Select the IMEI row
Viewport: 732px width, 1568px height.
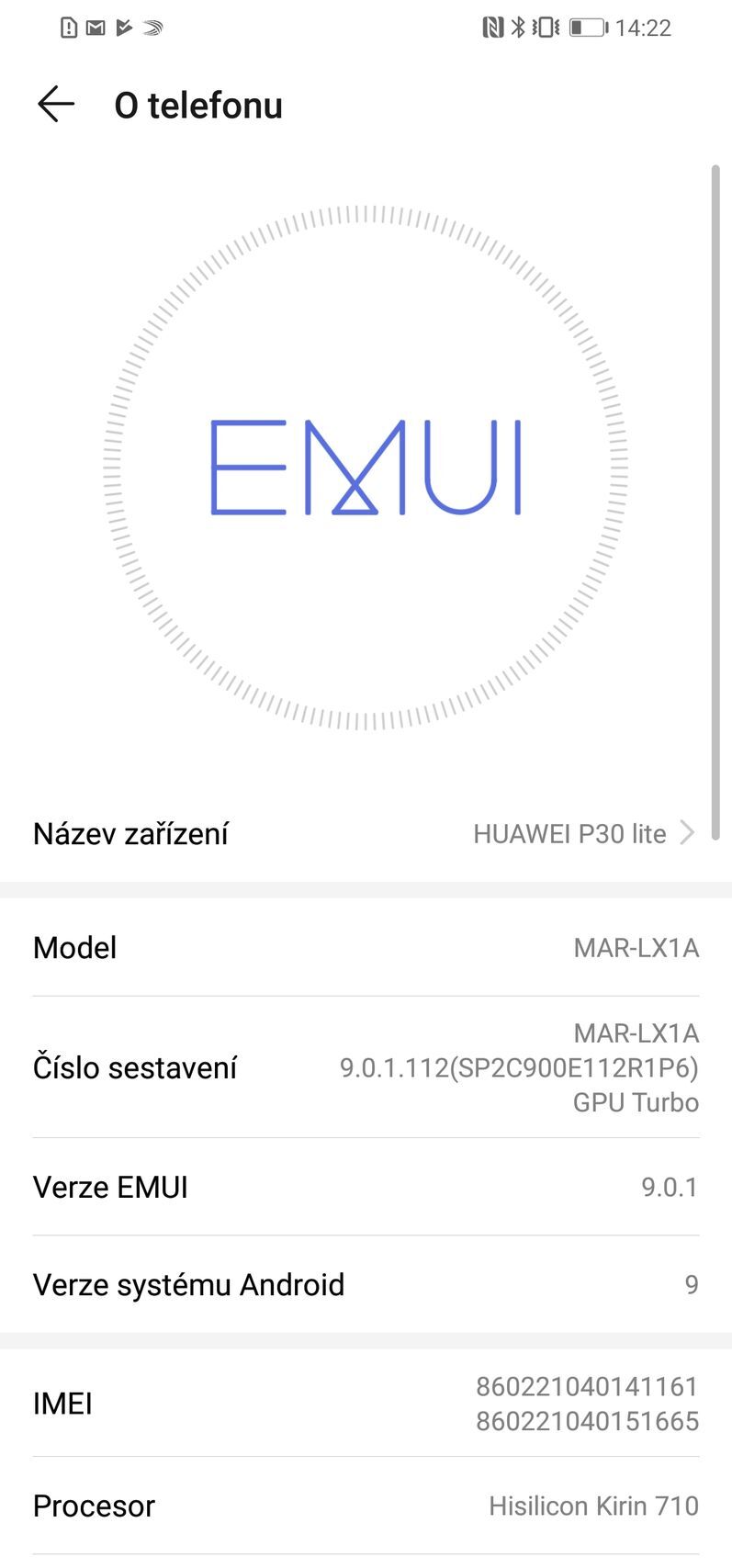(x=366, y=1403)
